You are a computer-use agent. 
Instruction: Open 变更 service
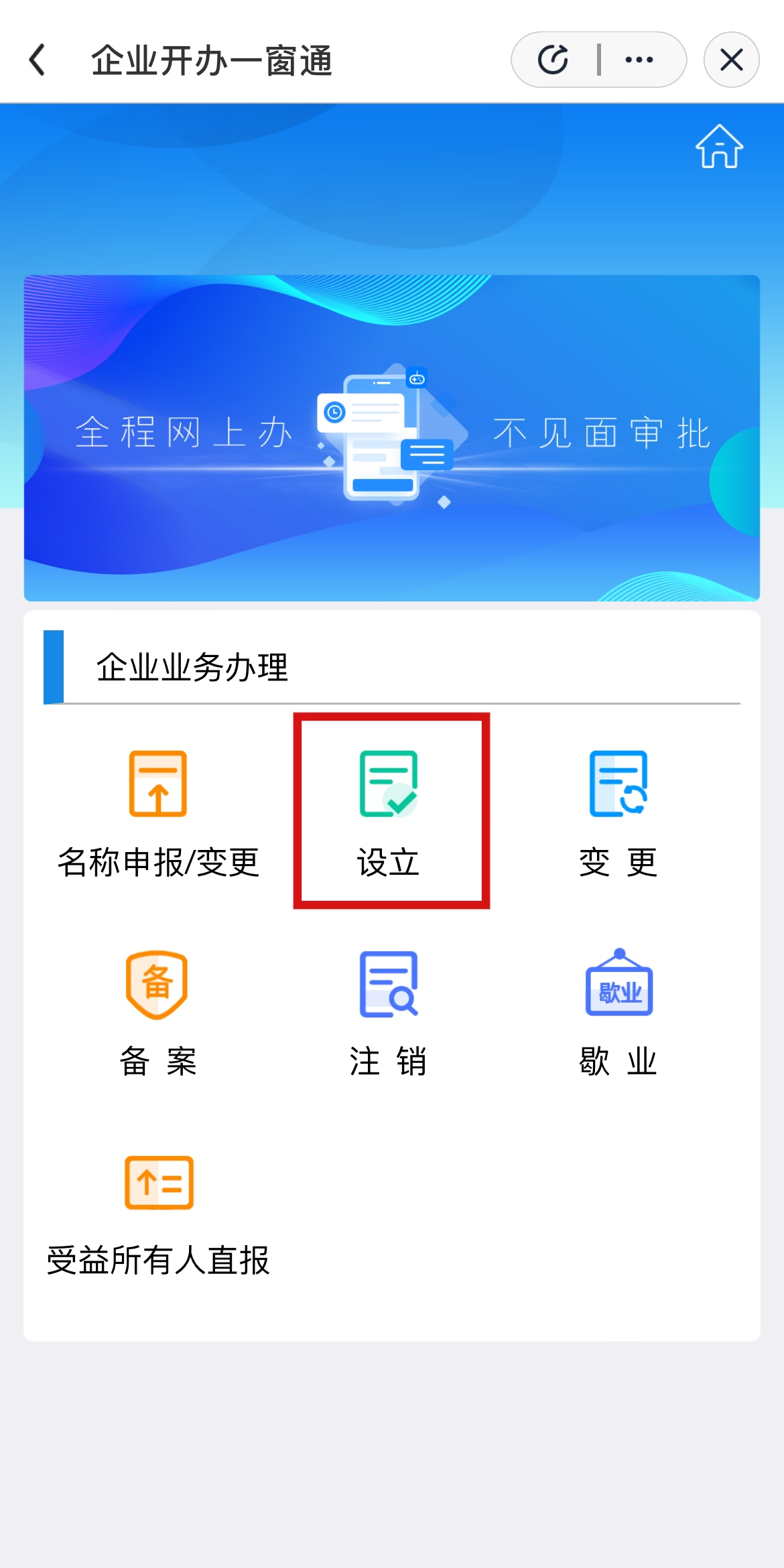[x=618, y=812]
